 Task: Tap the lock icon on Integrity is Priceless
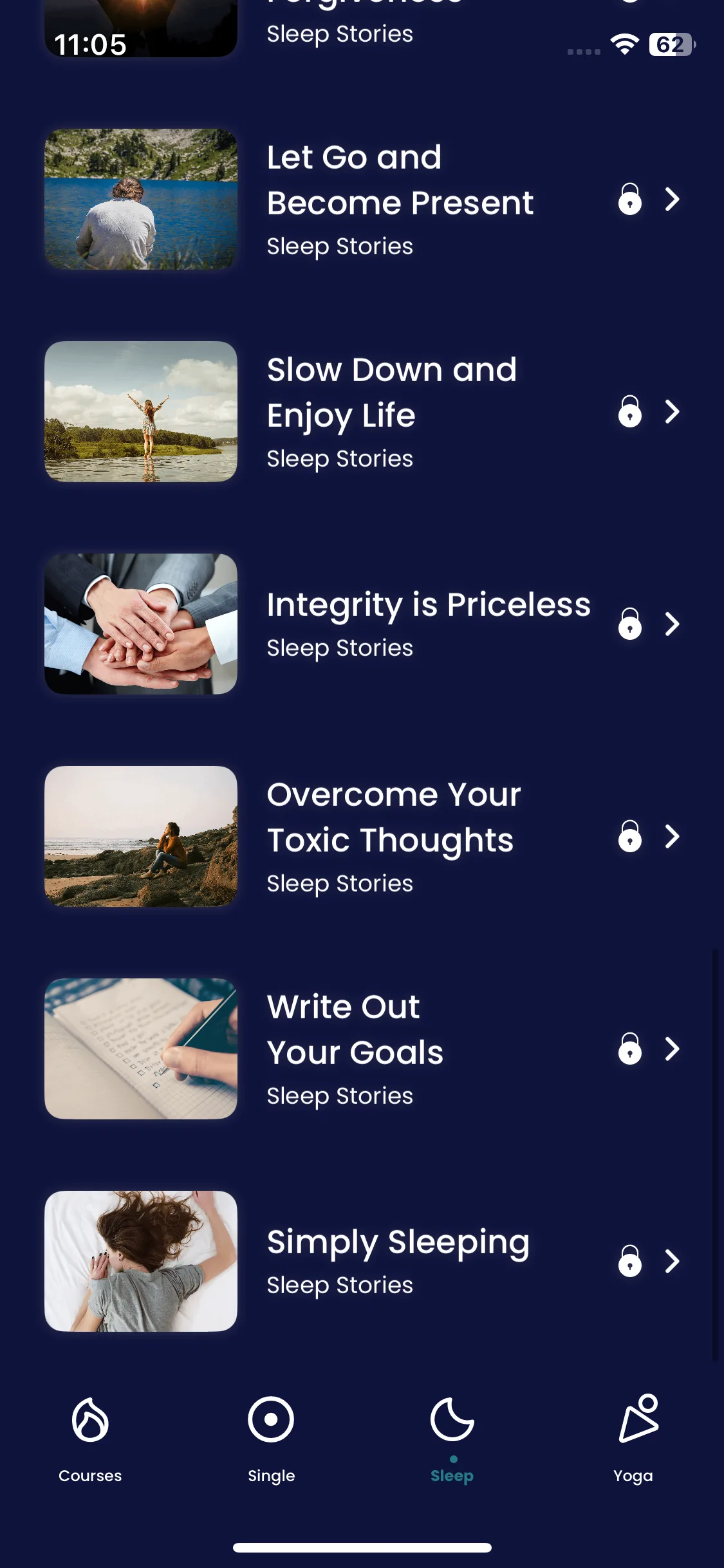click(630, 624)
